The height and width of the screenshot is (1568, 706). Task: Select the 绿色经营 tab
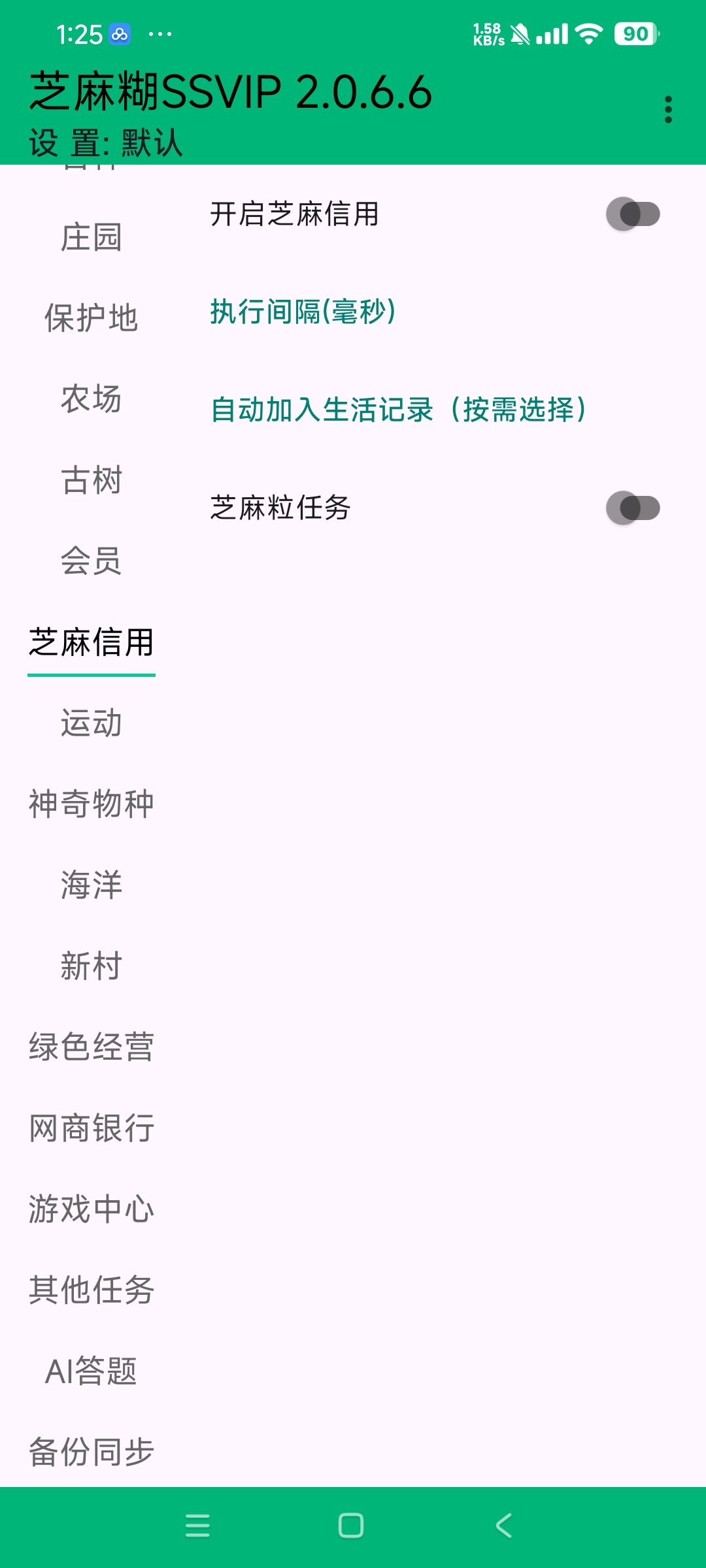(x=92, y=1047)
